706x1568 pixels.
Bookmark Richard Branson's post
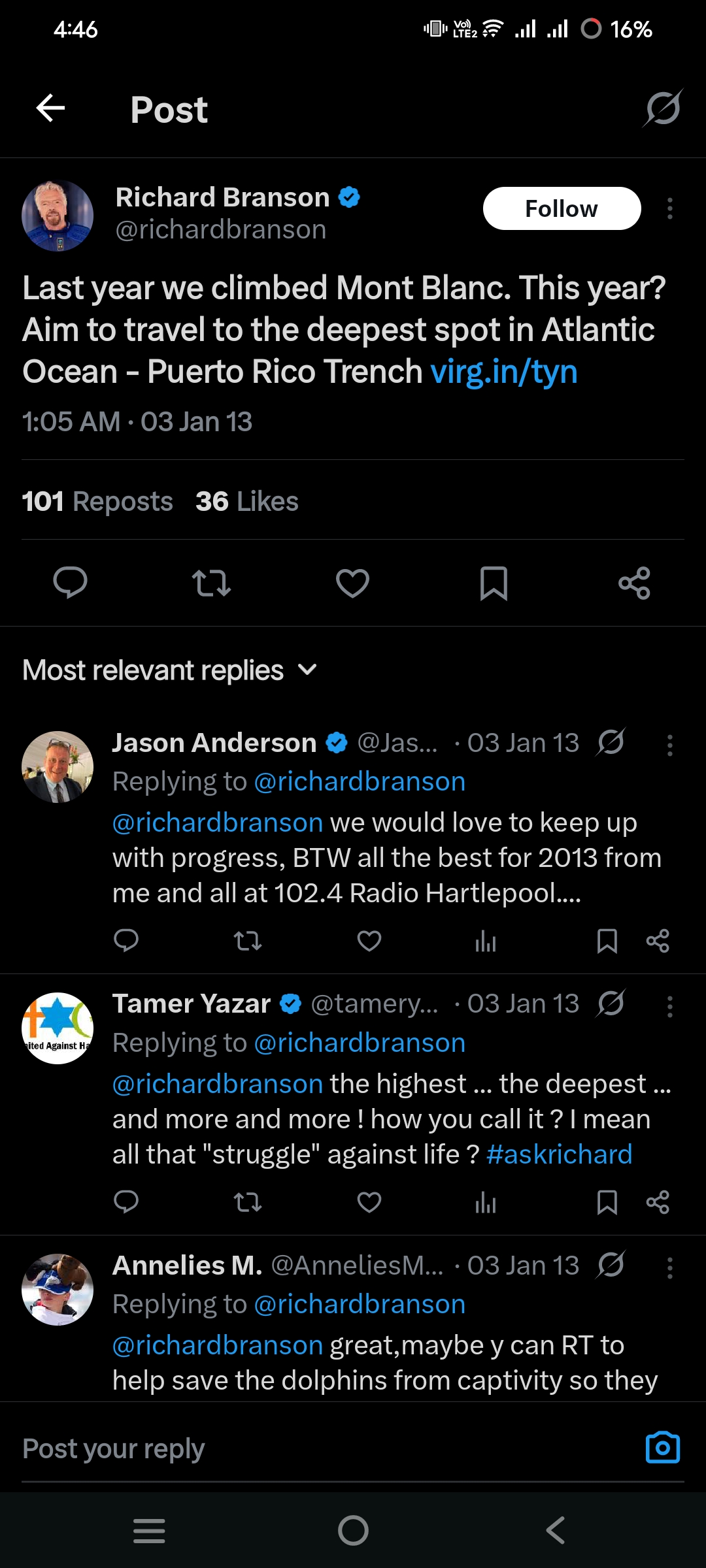[x=494, y=583]
